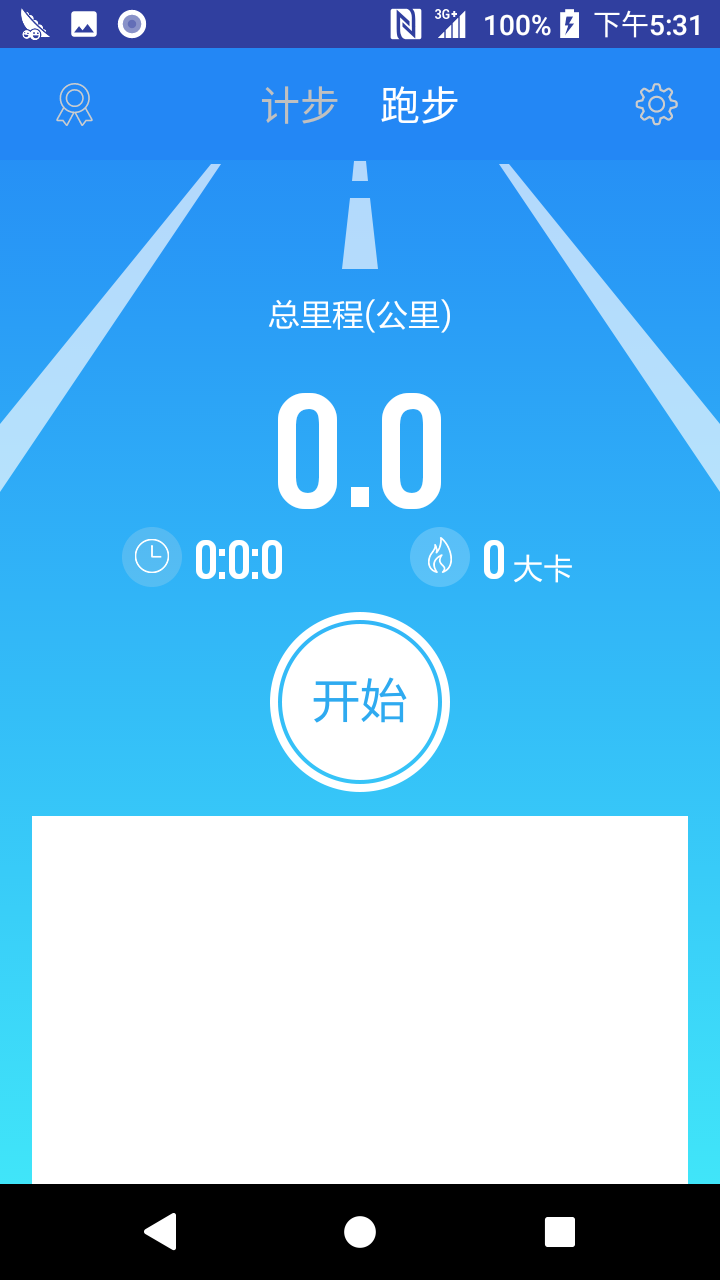Go back using the system back button

pos(160,1232)
